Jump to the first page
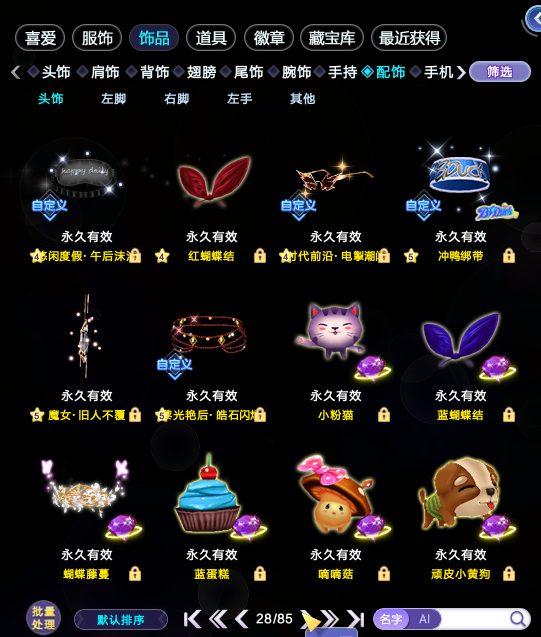 pos(192,619)
